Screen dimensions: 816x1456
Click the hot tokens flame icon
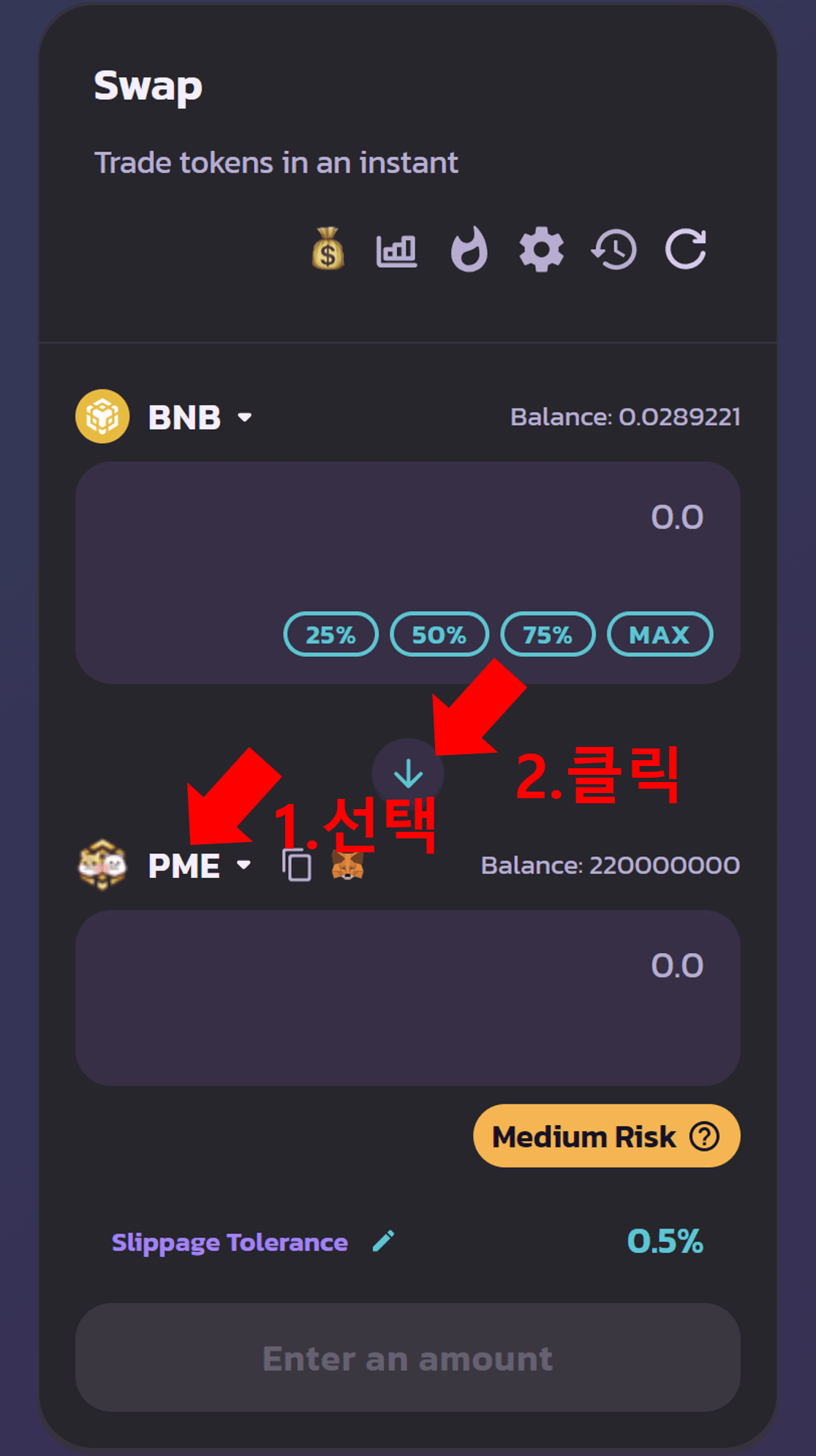point(469,249)
